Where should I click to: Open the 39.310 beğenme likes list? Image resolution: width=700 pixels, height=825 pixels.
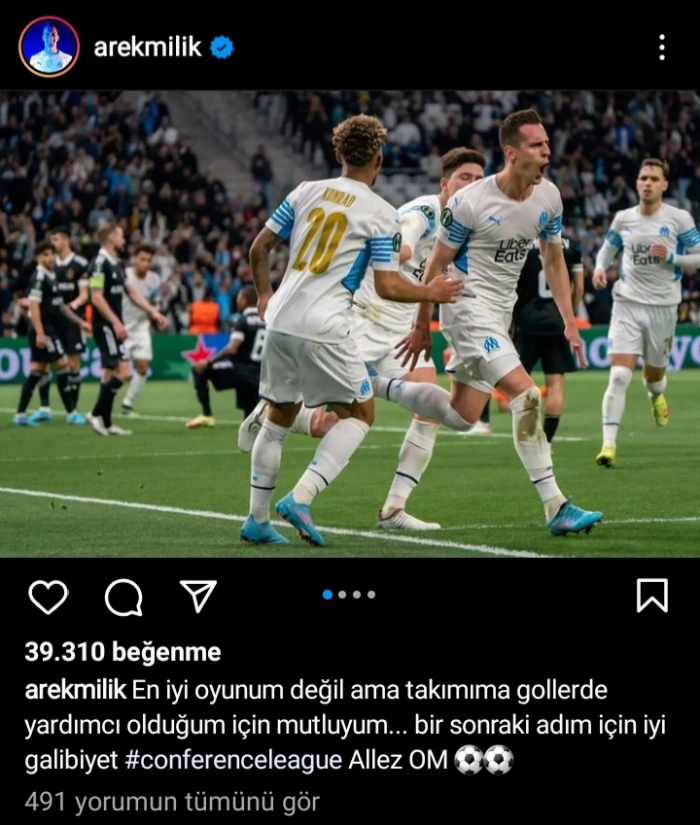pyautogui.click(x=122, y=652)
